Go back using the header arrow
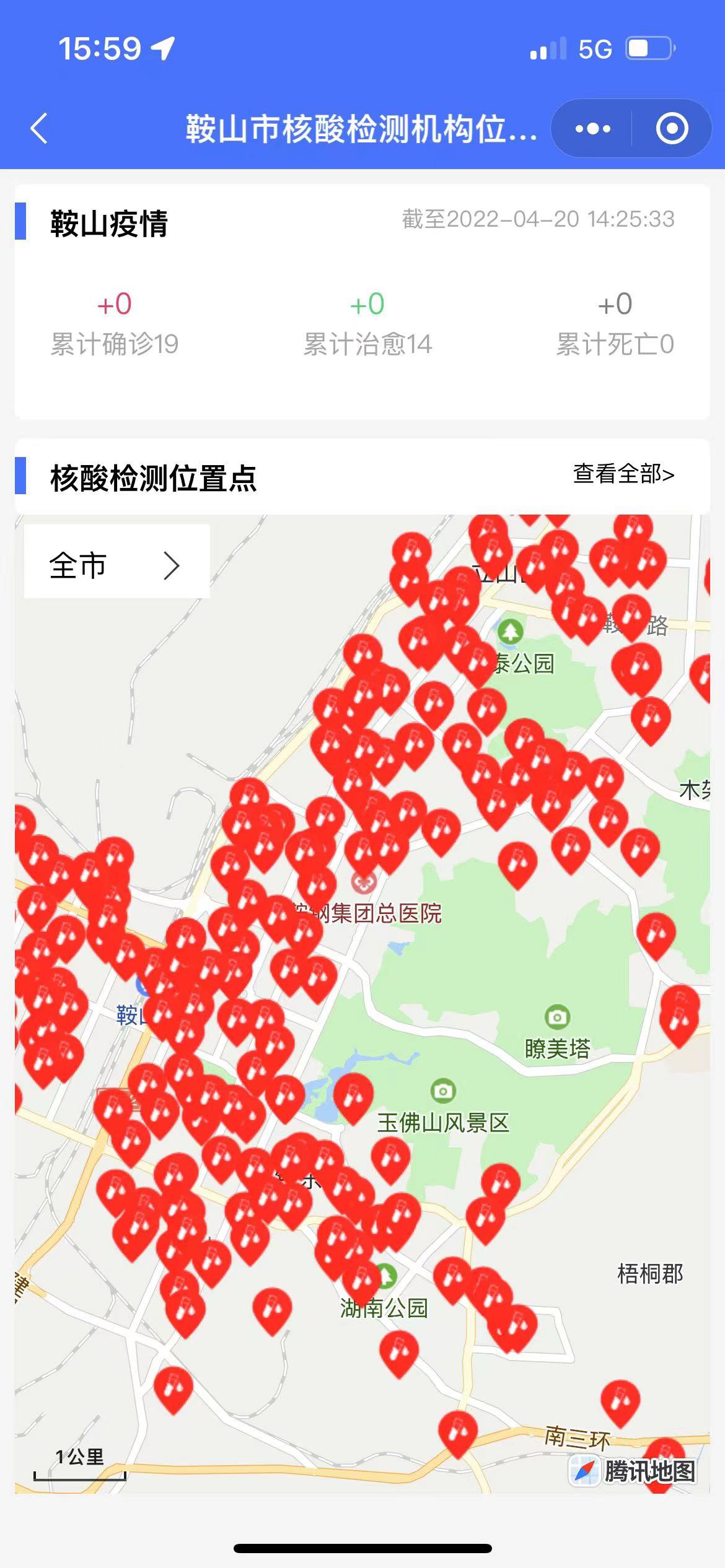Image resolution: width=725 pixels, height=1568 pixels. coord(39,128)
